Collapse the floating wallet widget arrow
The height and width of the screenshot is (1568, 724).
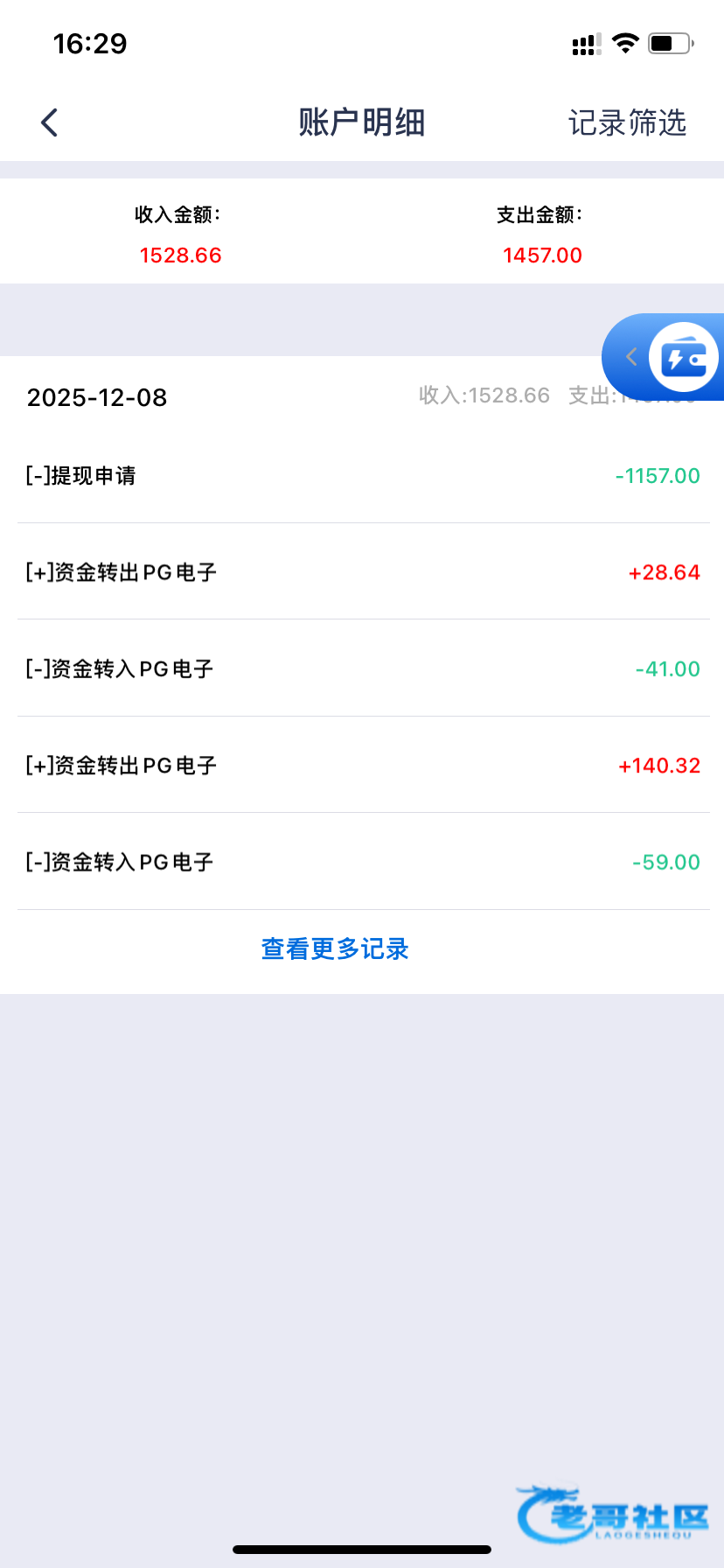point(631,357)
